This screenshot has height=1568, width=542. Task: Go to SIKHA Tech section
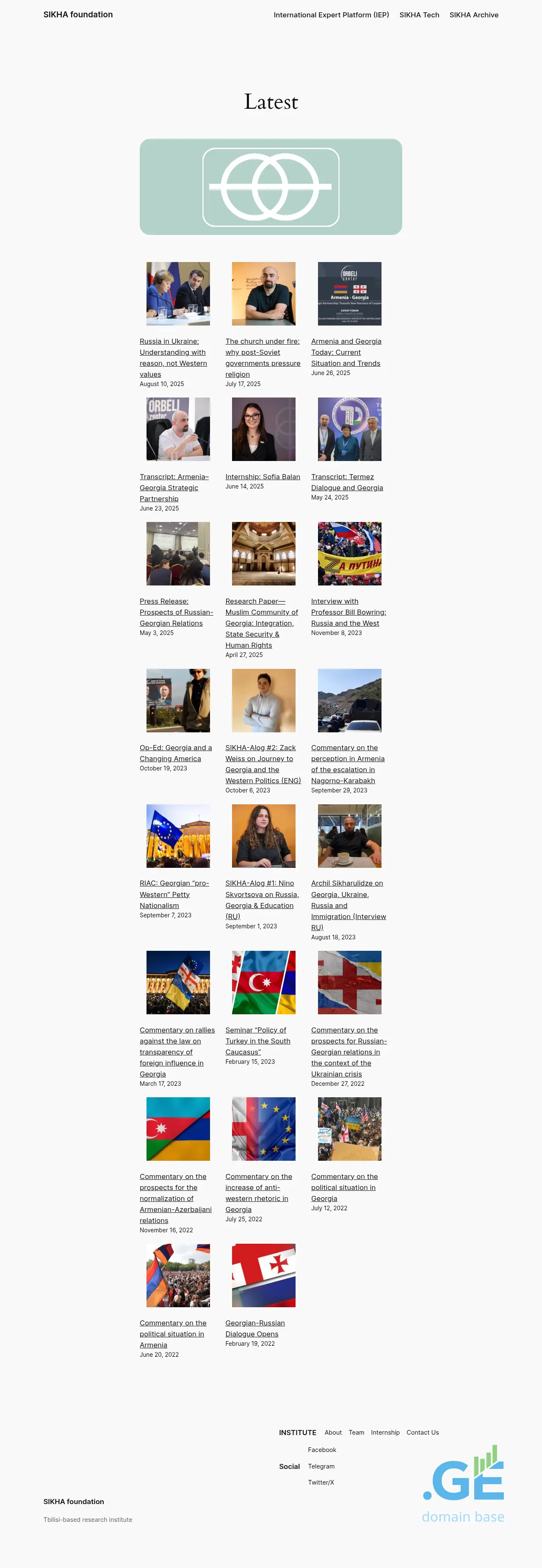[419, 15]
